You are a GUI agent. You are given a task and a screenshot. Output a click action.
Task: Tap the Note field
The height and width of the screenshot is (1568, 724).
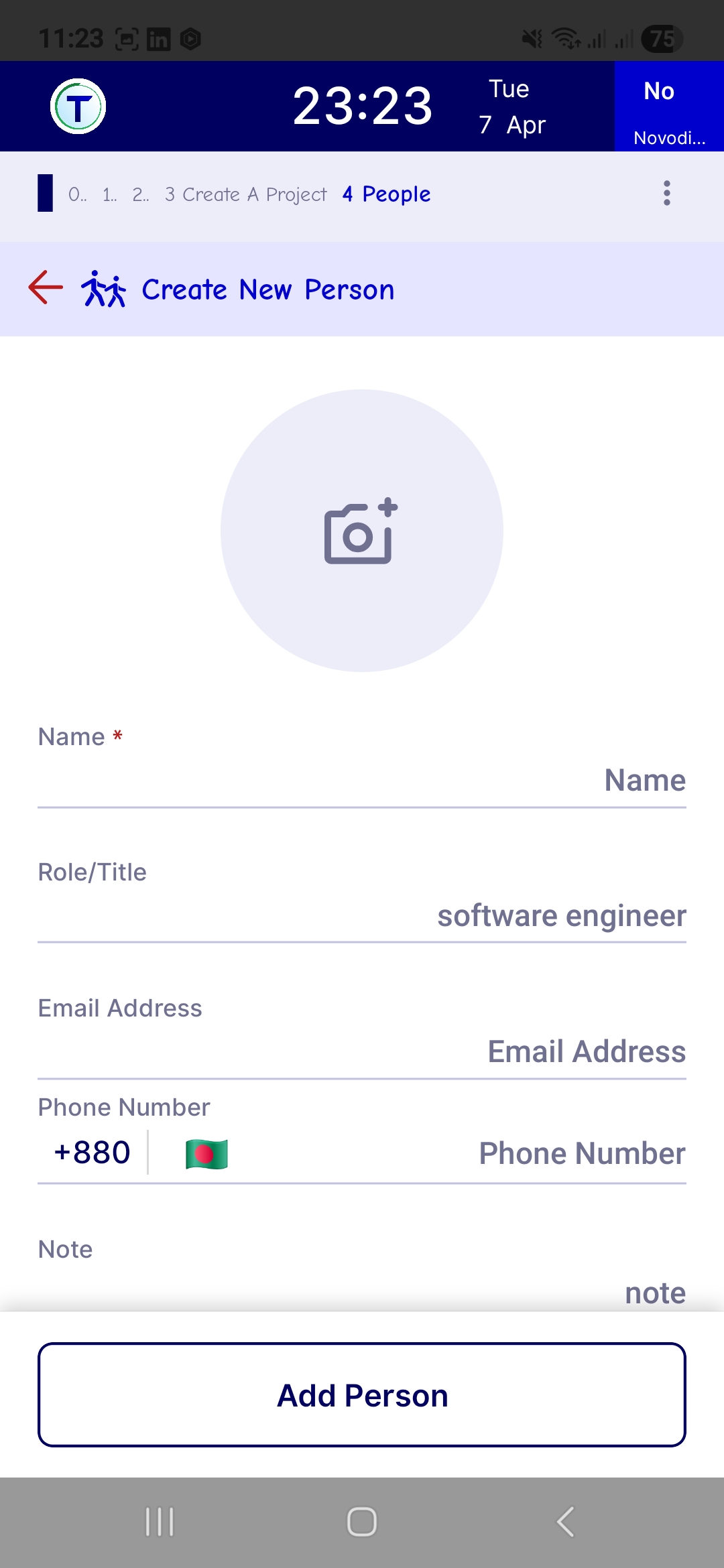(x=362, y=1292)
